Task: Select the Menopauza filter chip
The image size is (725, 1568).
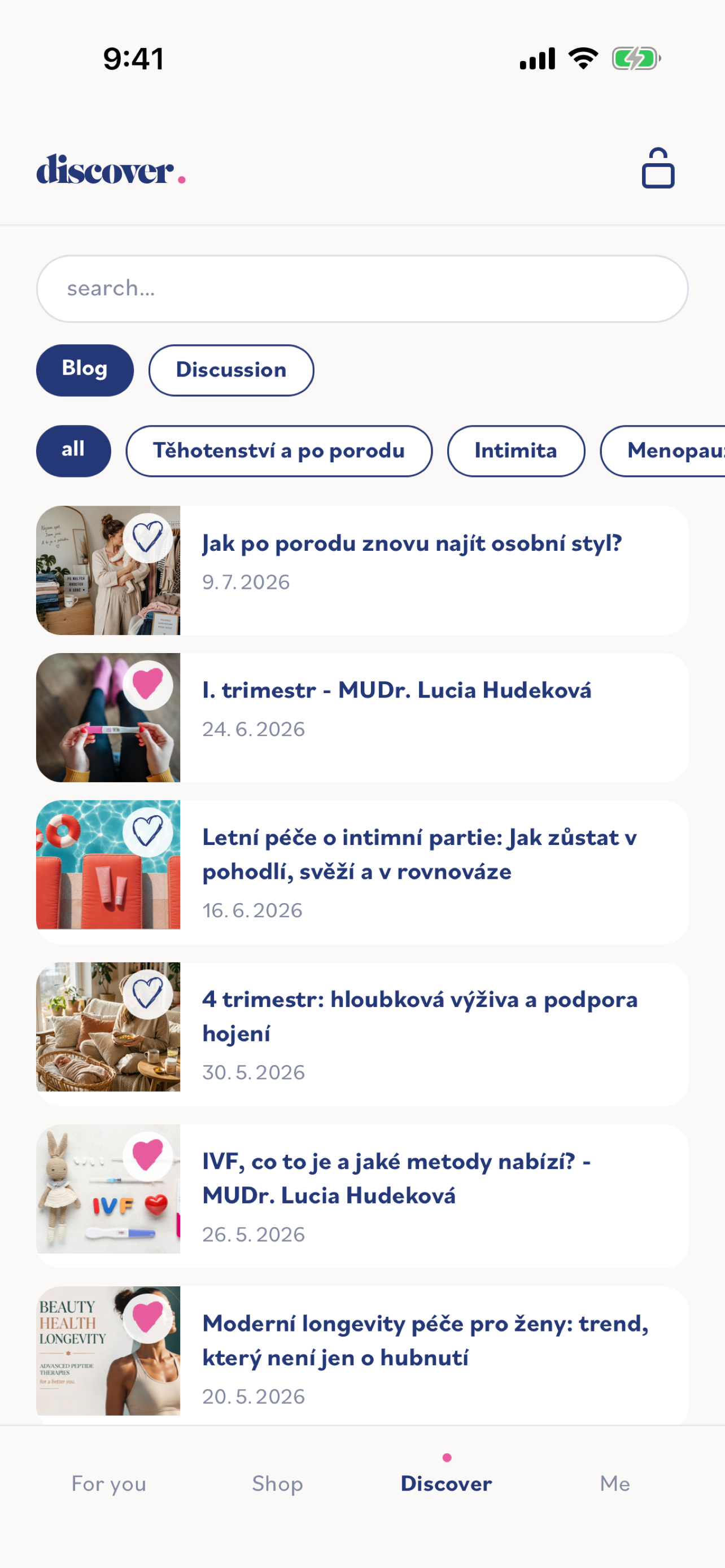Action: [x=663, y=450]
